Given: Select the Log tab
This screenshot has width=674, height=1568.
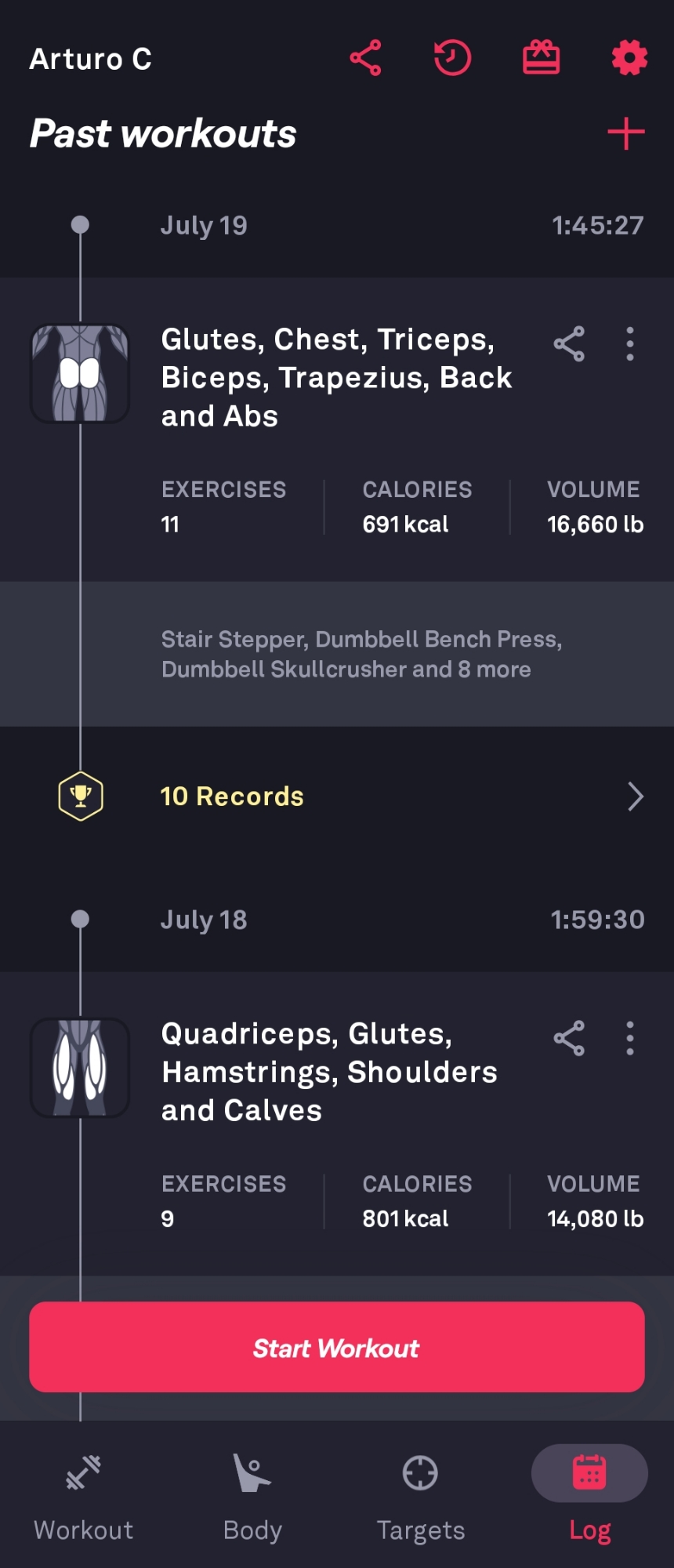Looking at the screenshot, I should coord(589,1496).
